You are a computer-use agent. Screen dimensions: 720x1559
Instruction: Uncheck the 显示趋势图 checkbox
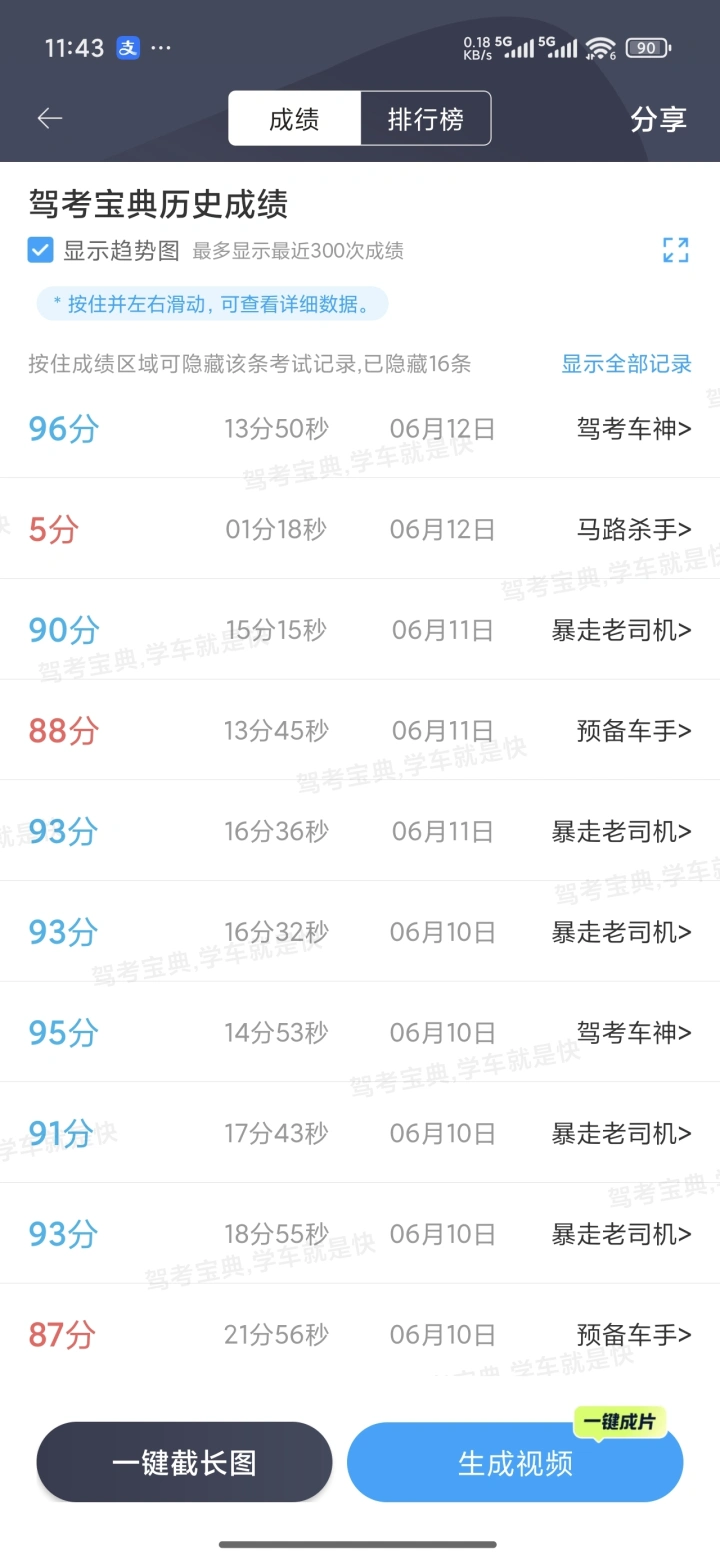pyautogui.click(x=40, y=250)
